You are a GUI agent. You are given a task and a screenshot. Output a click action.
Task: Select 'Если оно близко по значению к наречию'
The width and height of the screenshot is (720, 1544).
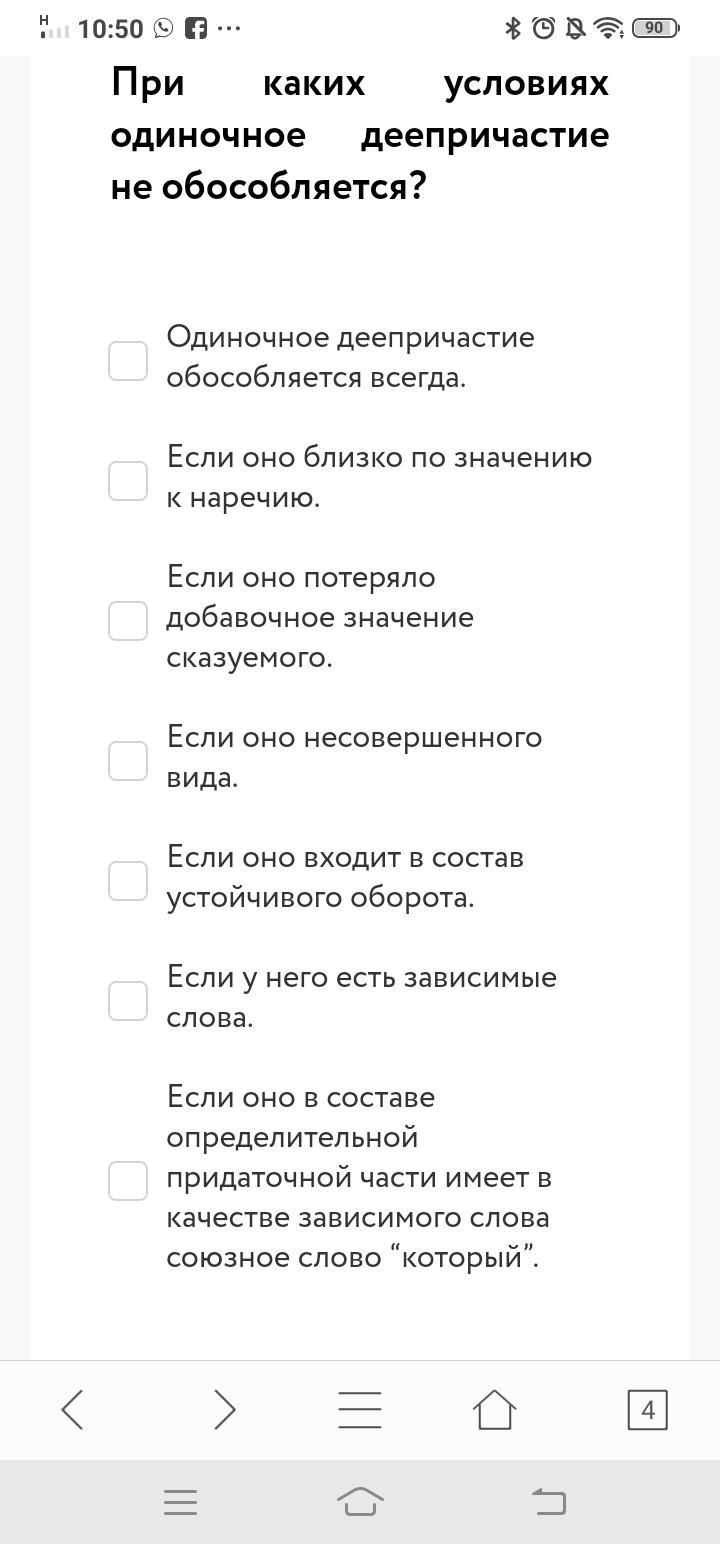pyautogui.click(x=128, y=481)
